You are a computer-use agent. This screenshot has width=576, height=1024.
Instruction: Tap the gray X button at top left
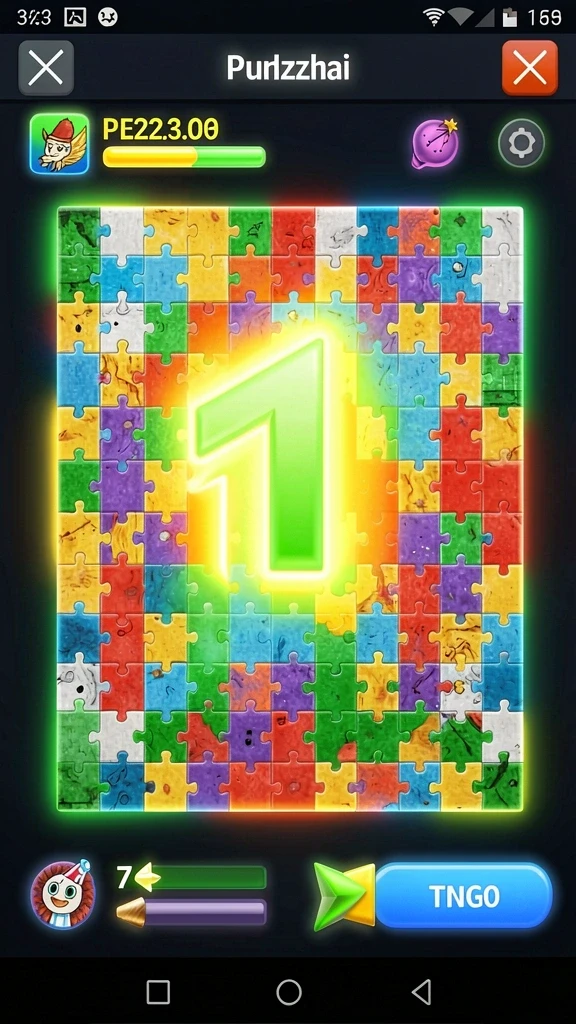coord(46,68)
